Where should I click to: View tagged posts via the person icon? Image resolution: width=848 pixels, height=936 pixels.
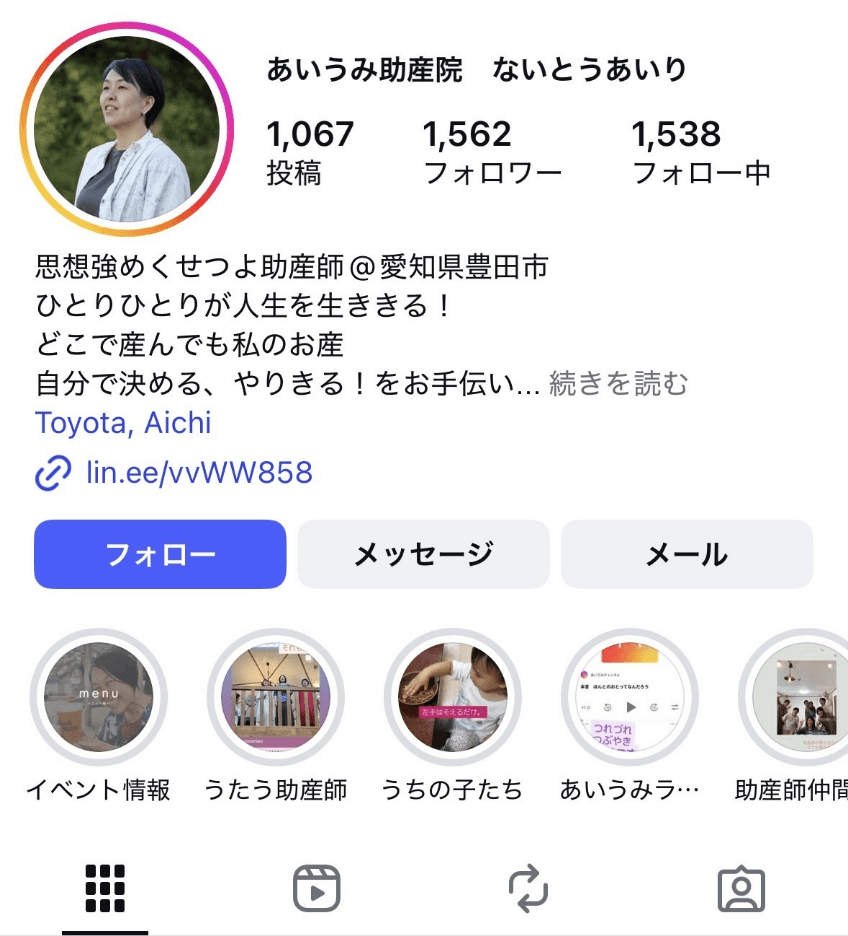[x=740, y=884]
